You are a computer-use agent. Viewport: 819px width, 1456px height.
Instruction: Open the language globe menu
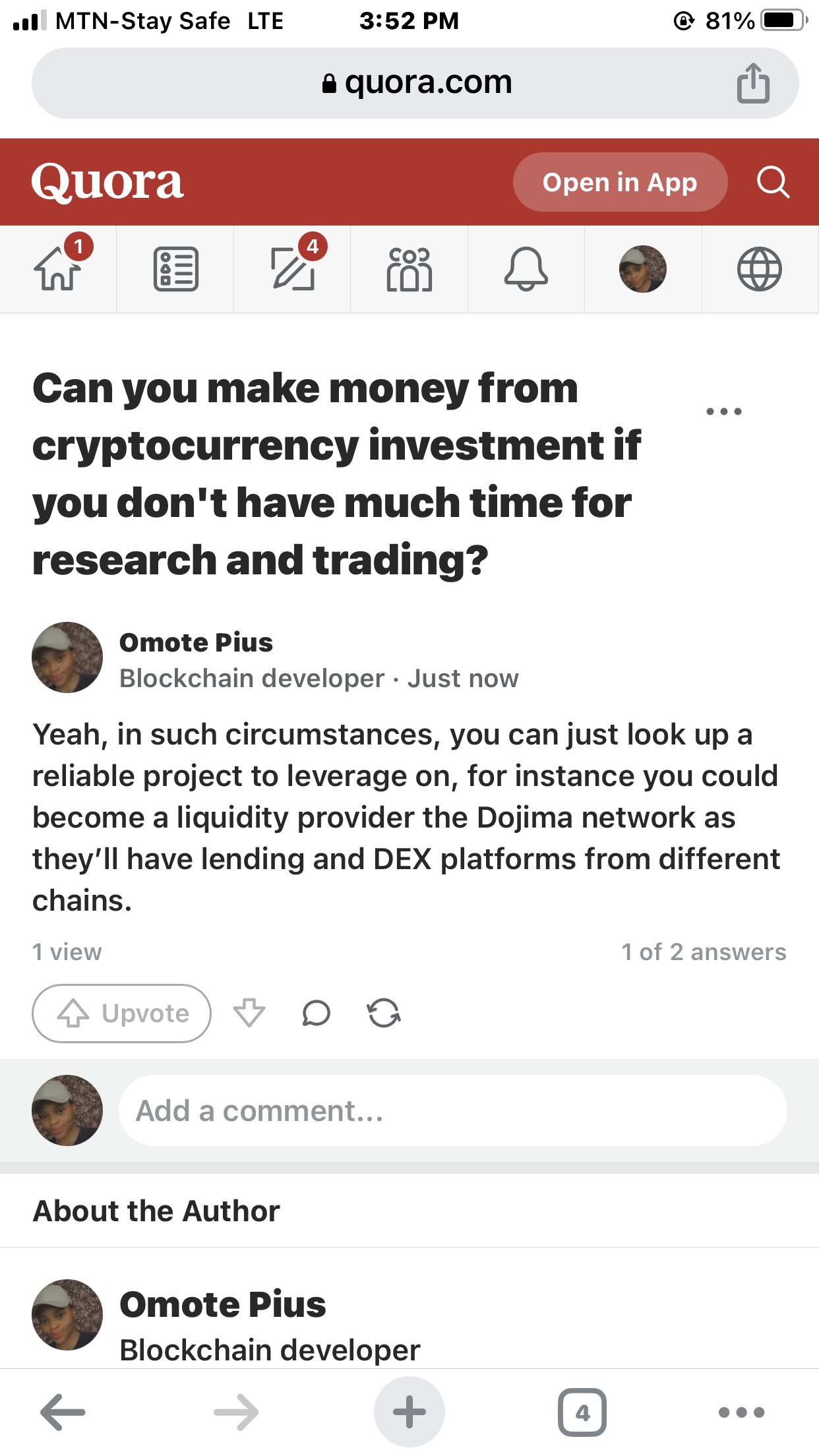point(760,269)
